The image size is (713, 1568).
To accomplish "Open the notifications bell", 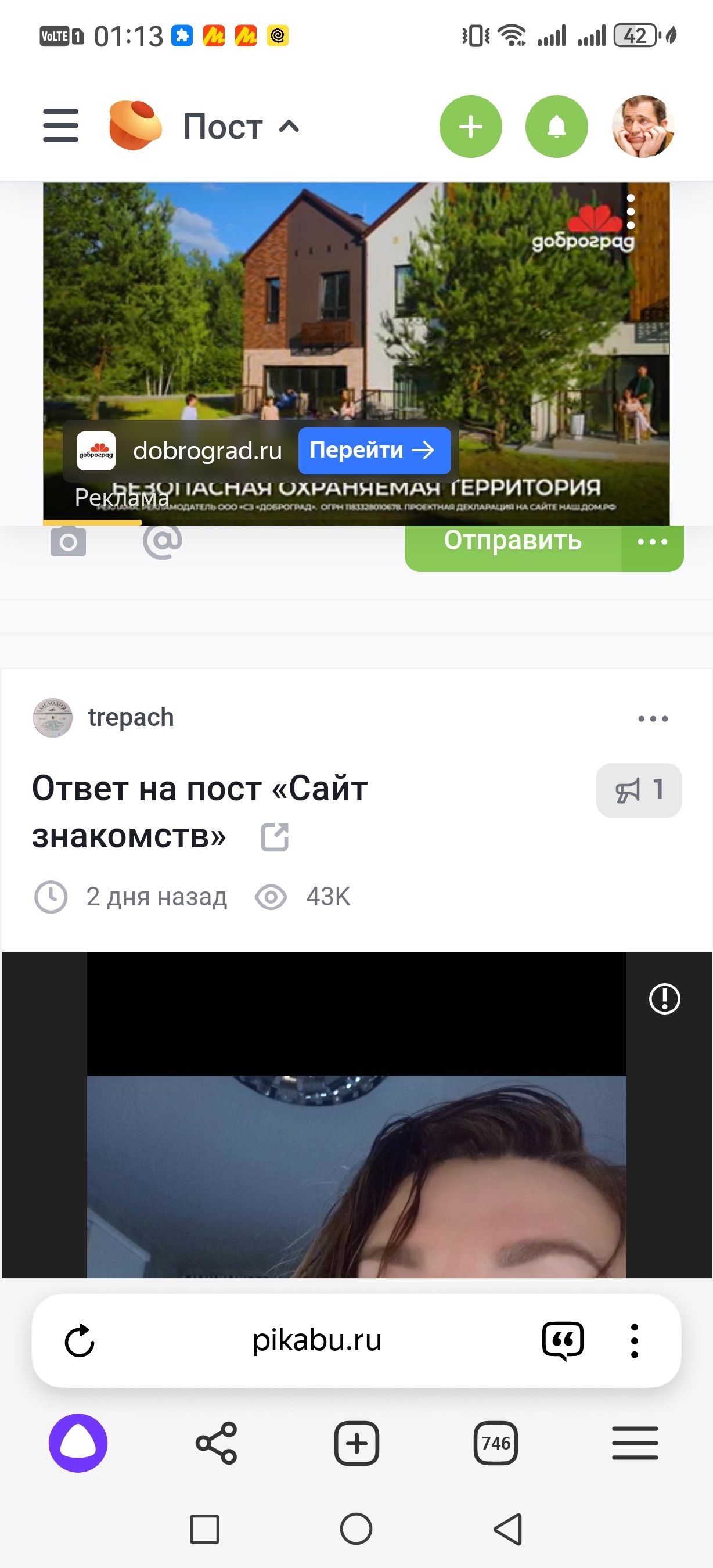I will (556, 127).
